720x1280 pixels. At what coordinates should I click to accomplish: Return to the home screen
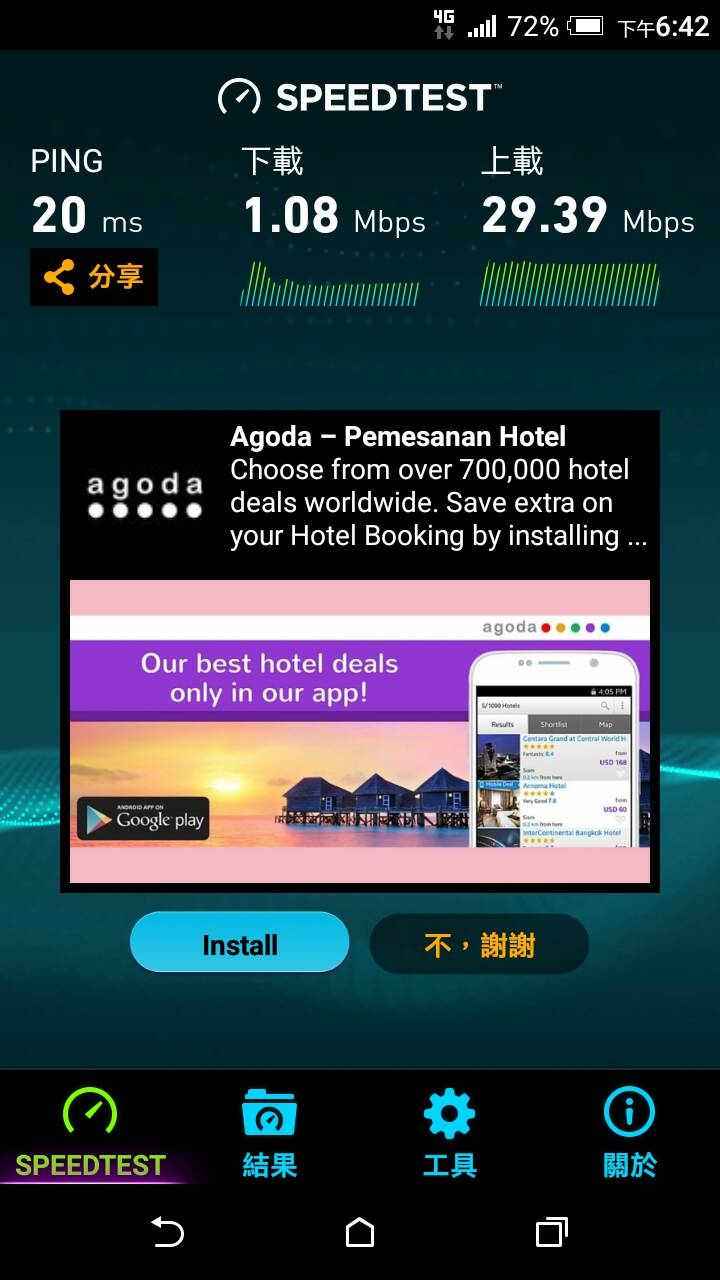[x=360, y=1232]
